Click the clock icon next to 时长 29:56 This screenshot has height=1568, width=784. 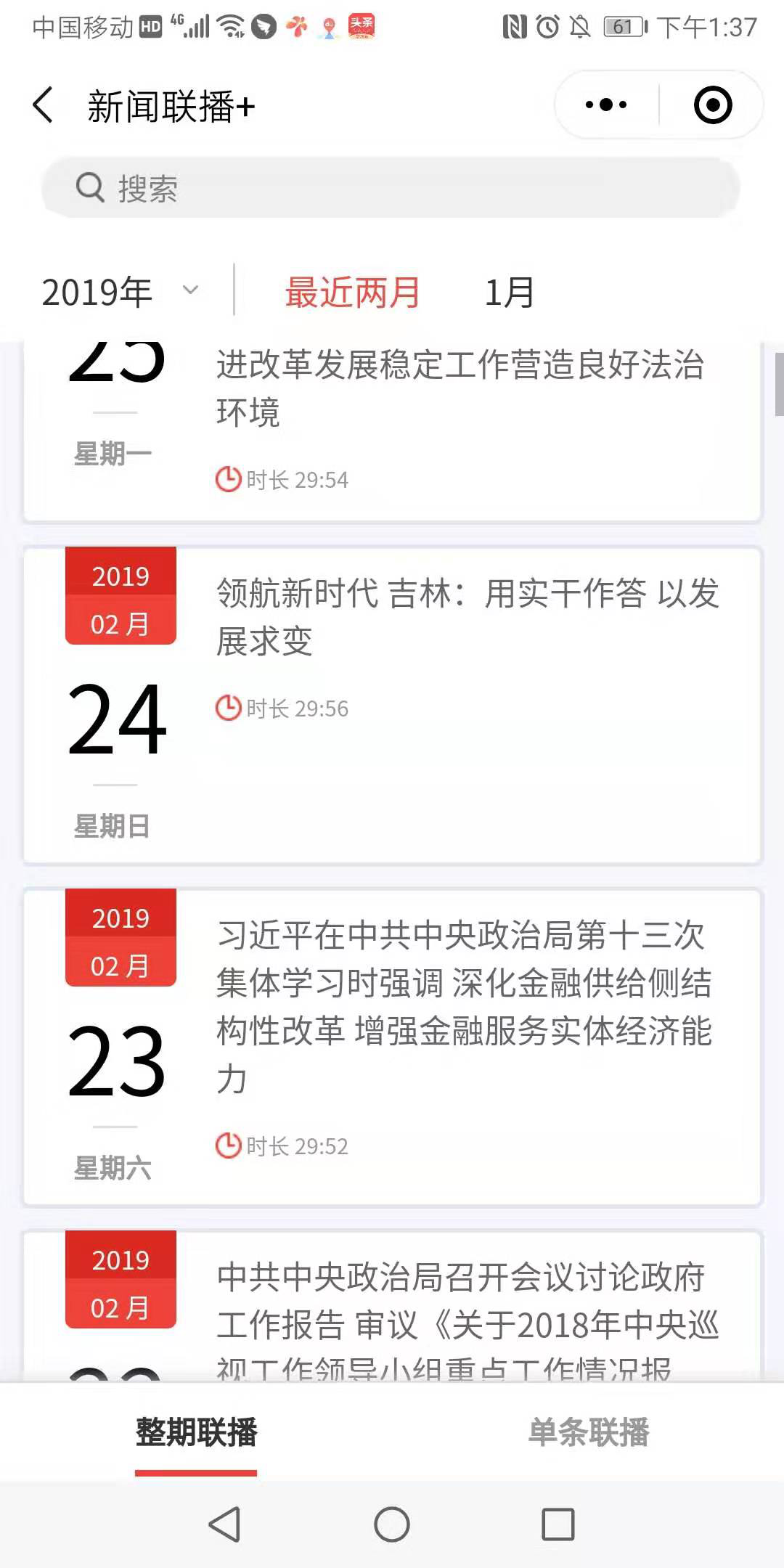[229, 706]
